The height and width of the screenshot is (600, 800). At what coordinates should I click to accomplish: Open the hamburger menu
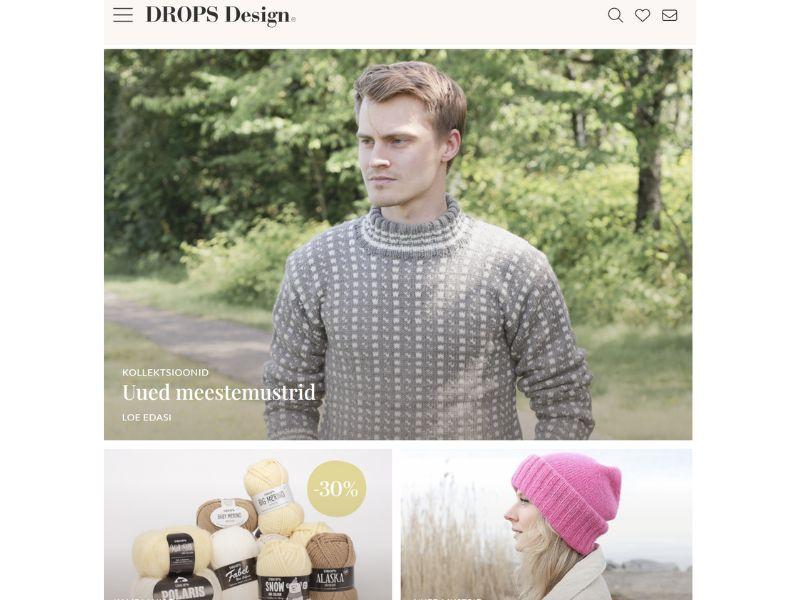coord(123,15)
